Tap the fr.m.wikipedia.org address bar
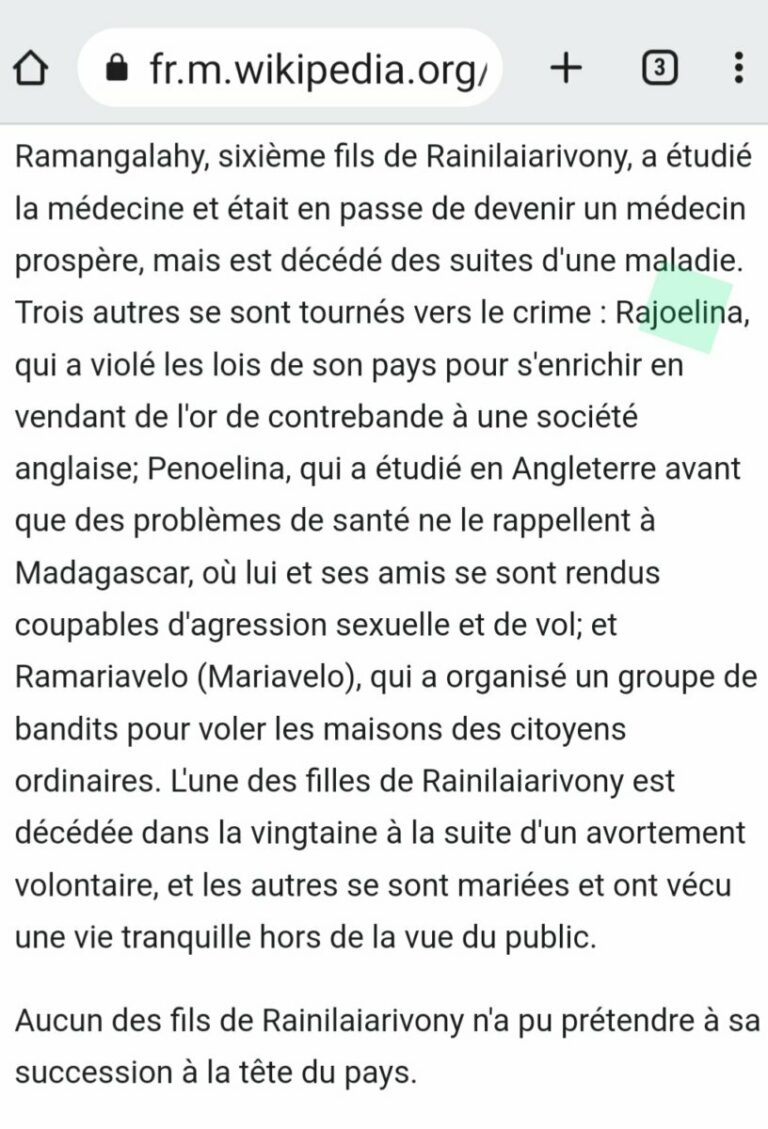 click(290, 68)
